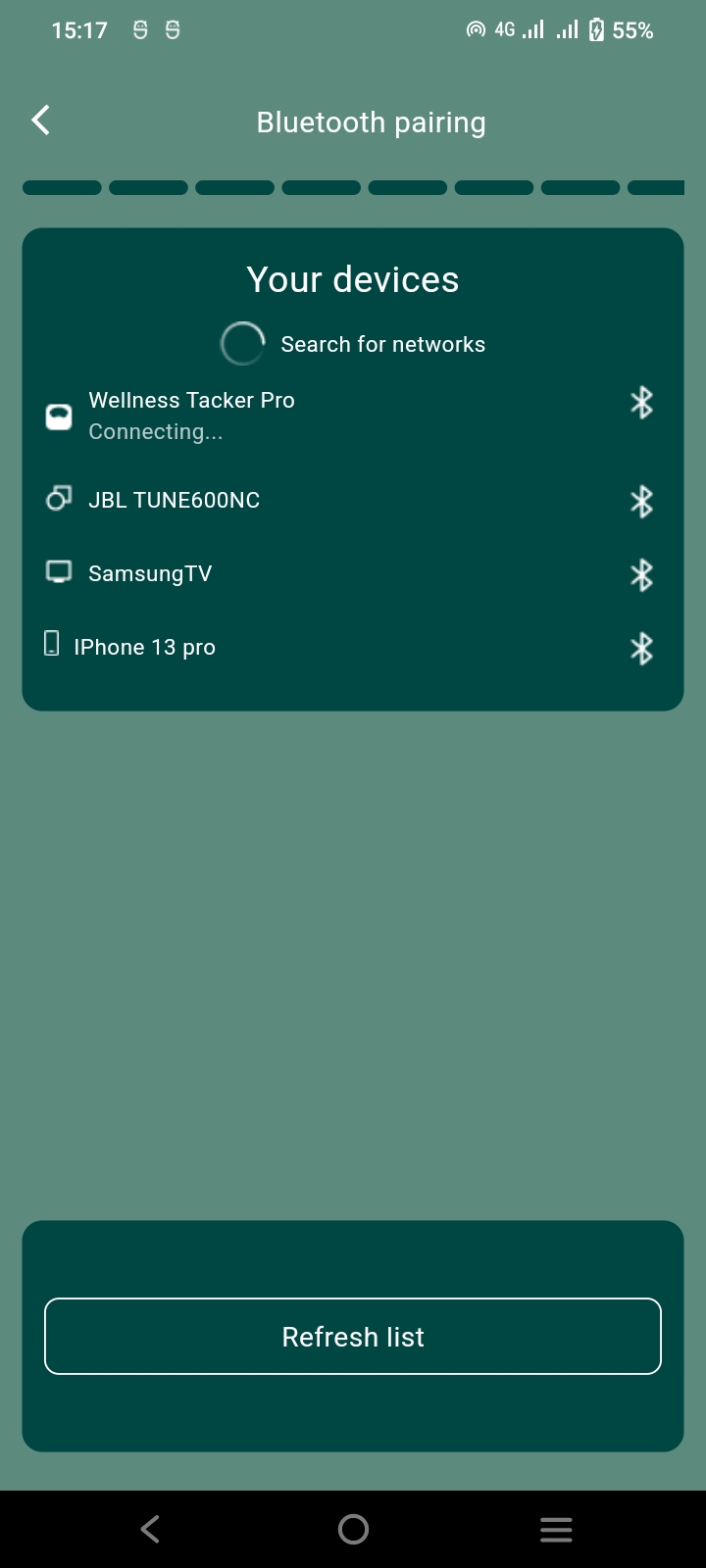Viewport: 706px width, 1568px height.
Task: Open the system home screen
Action: pos(353,1529)
